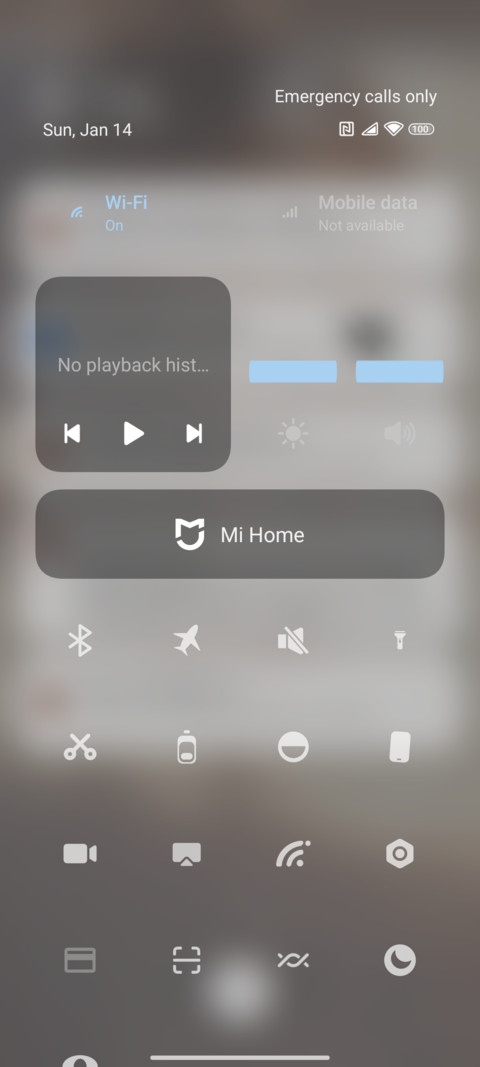Open the cast screen tile
The height and width of the screenshot is (1067, 480).
pyautogui.click(x=187, y=853)
